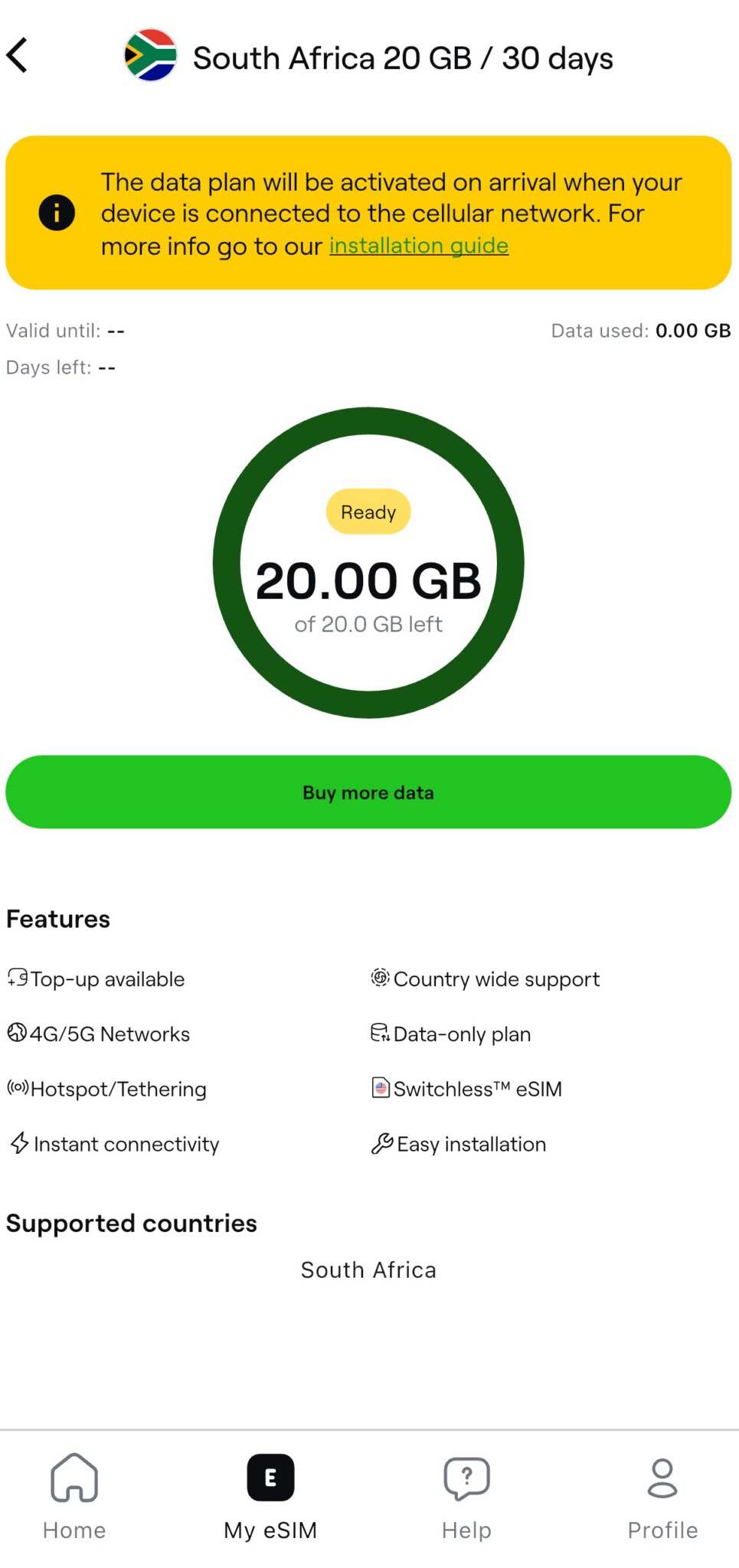
Task: Select the My eSIM tab
Action: [x=270, y=1497]
